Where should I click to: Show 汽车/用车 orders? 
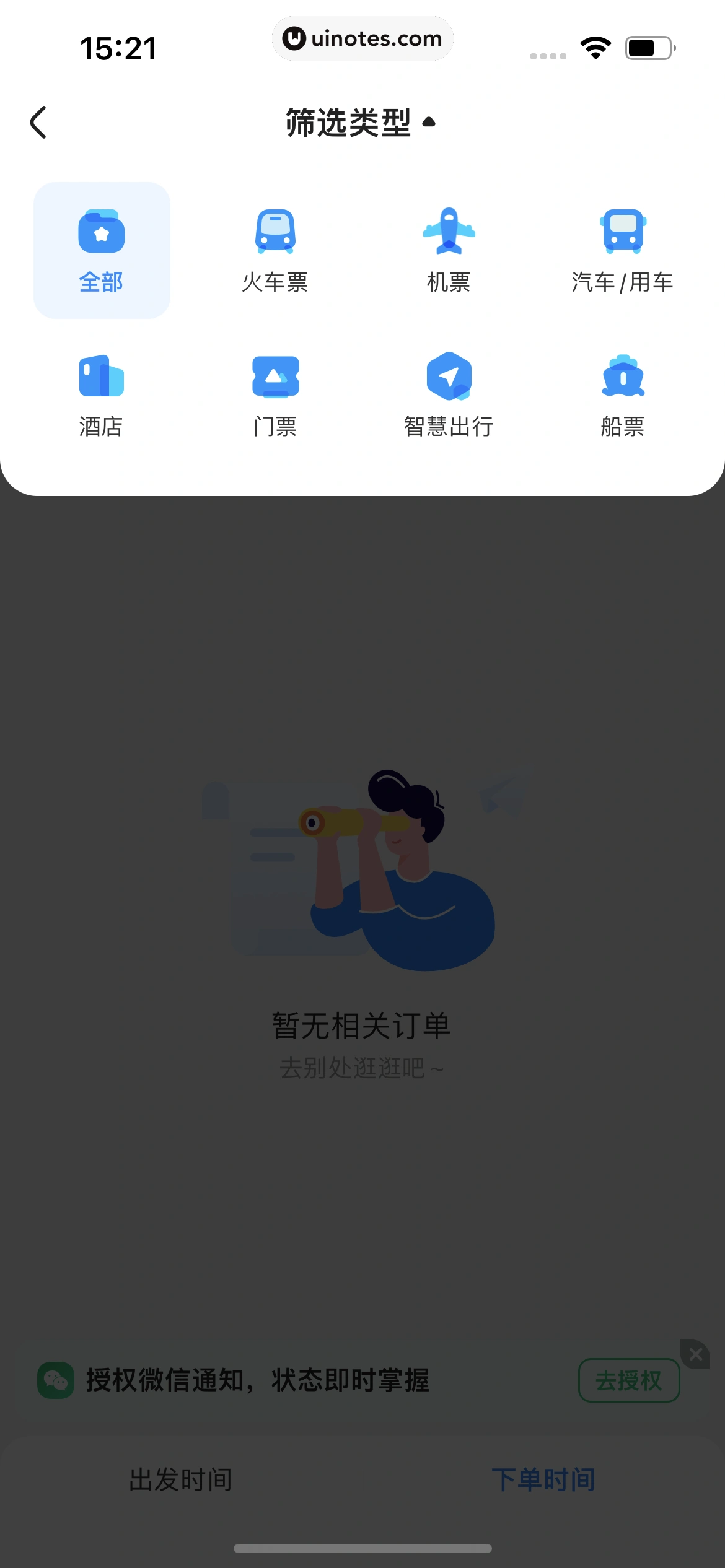click(x=622, y=251)
